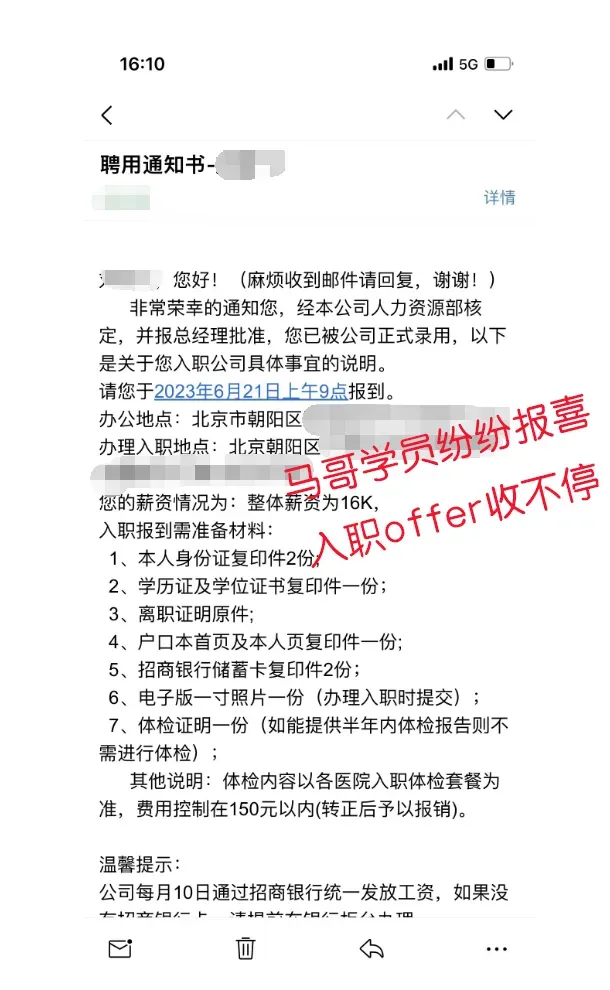Reply to this email
This screenshot has height=990, width=610.
[371, 948]
